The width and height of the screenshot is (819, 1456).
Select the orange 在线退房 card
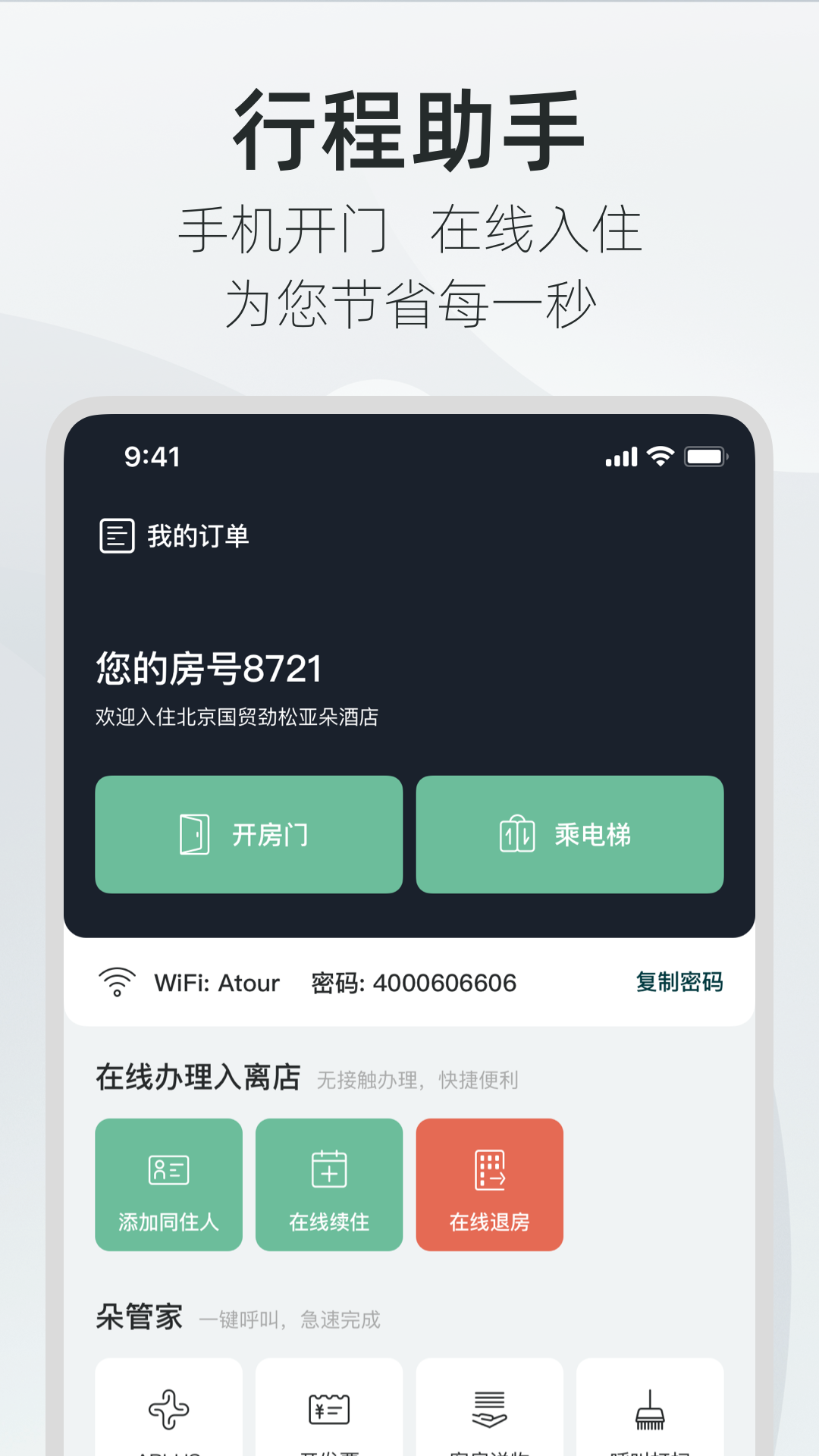489,1184
